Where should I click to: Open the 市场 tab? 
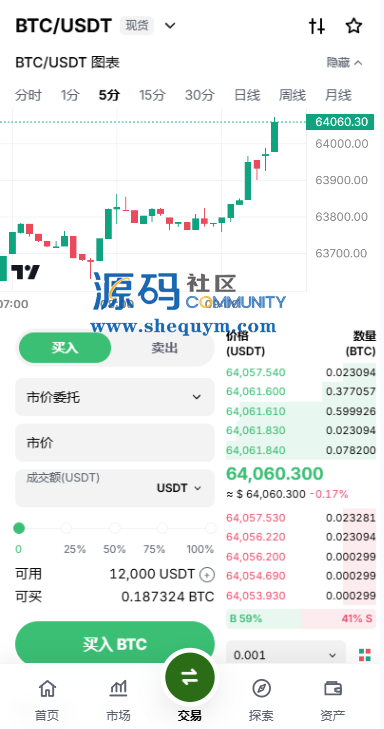coord(118,700)
